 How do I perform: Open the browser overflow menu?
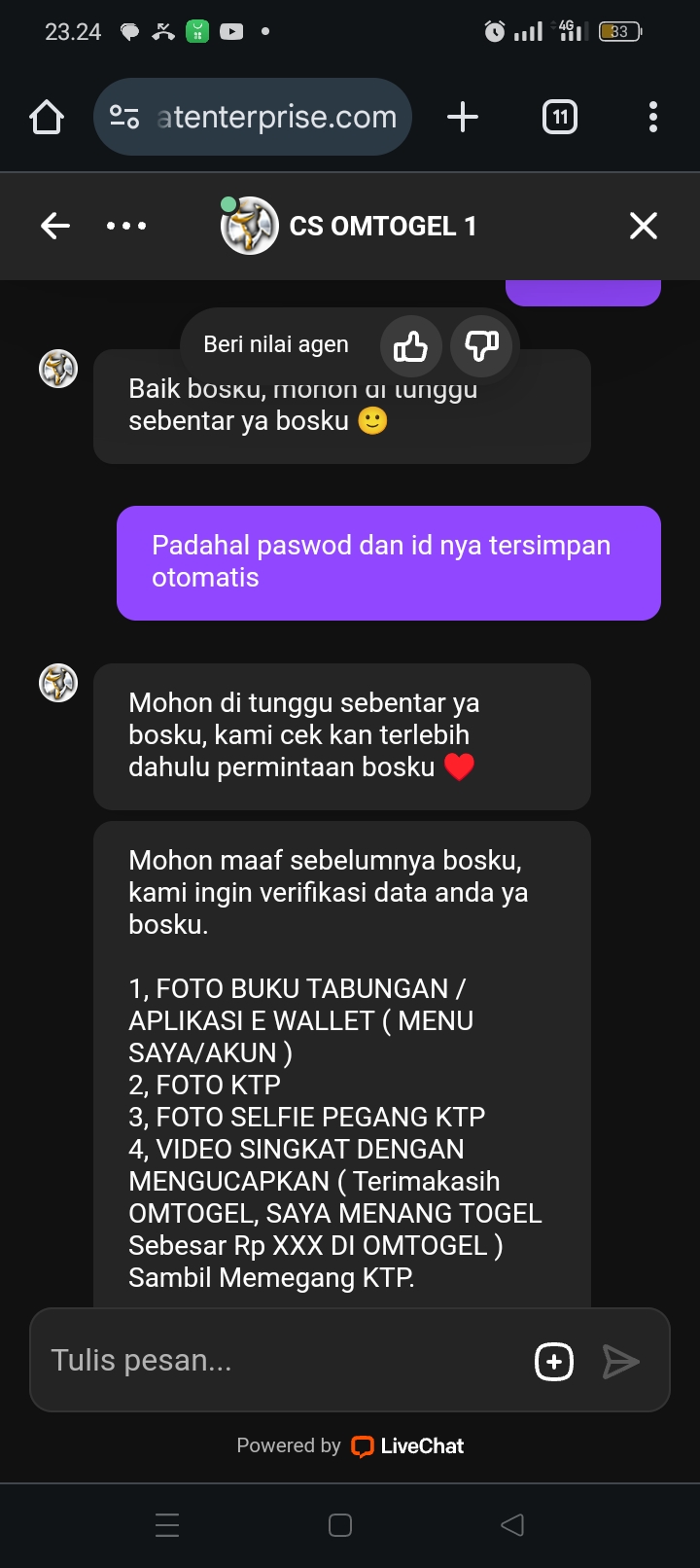coord(652,118)
